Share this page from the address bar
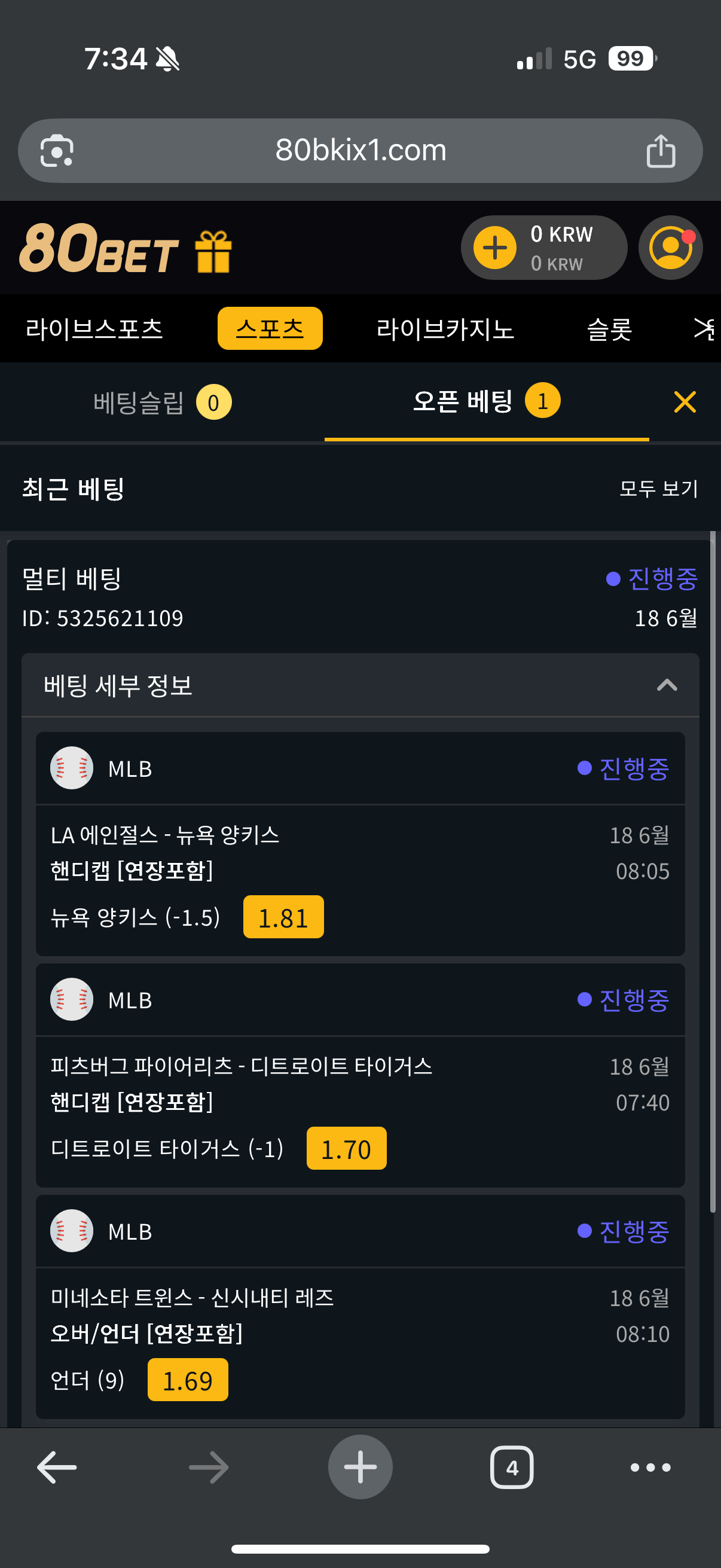The width and height of the screenshot is (721, 1568). 661,150
